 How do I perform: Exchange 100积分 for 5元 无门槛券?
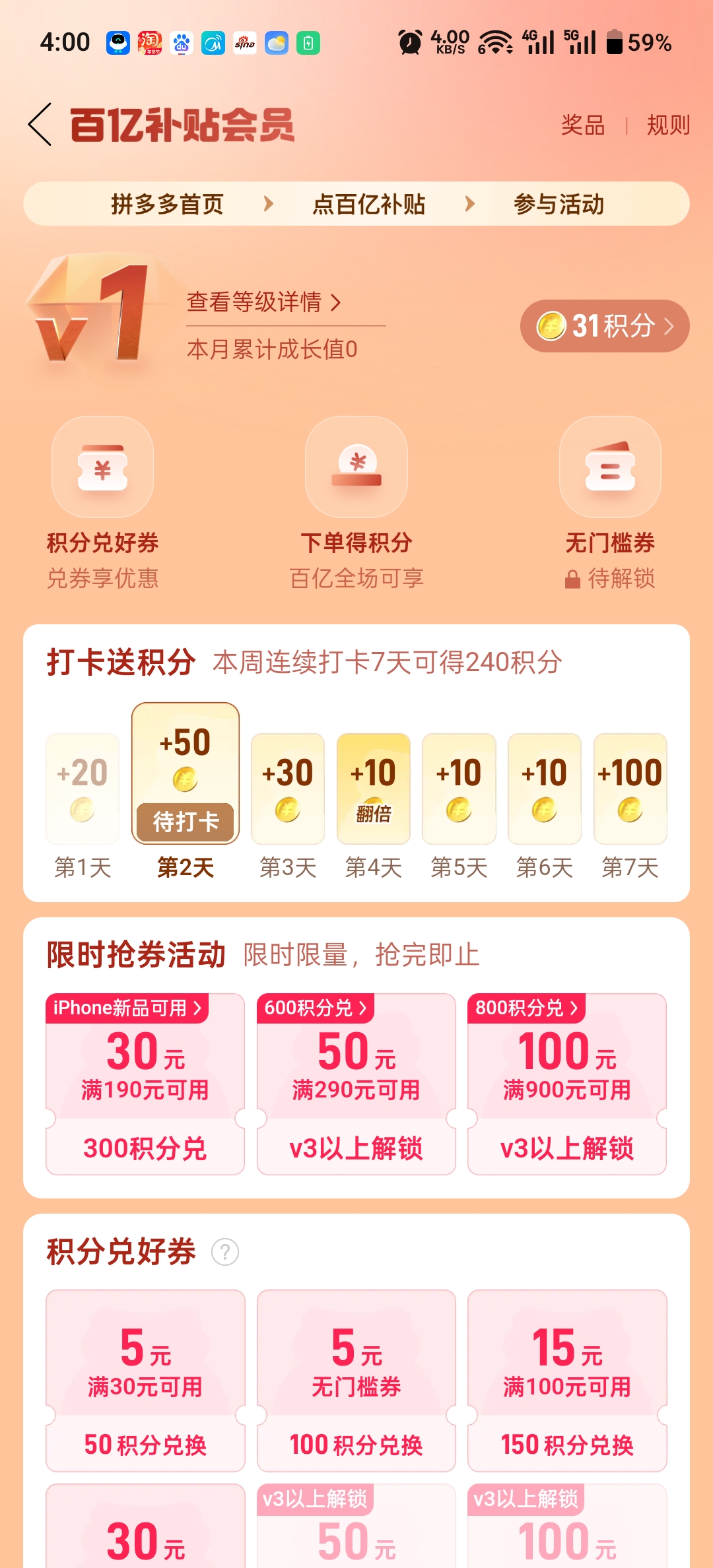tap(356, 1445)
